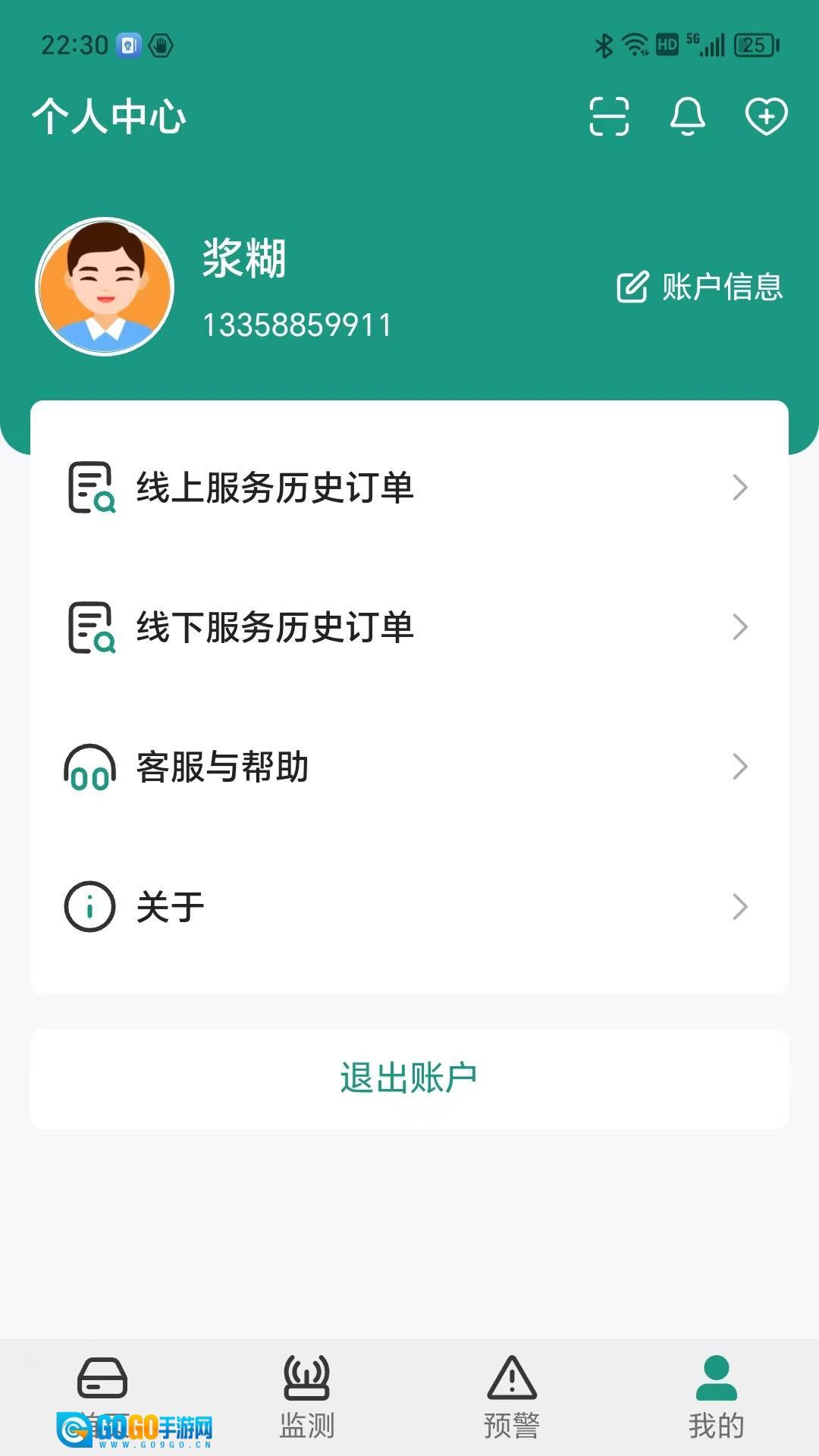Expand the 客服与帮助 row chevron
The image size is (819, 1456).
[739, 766]
